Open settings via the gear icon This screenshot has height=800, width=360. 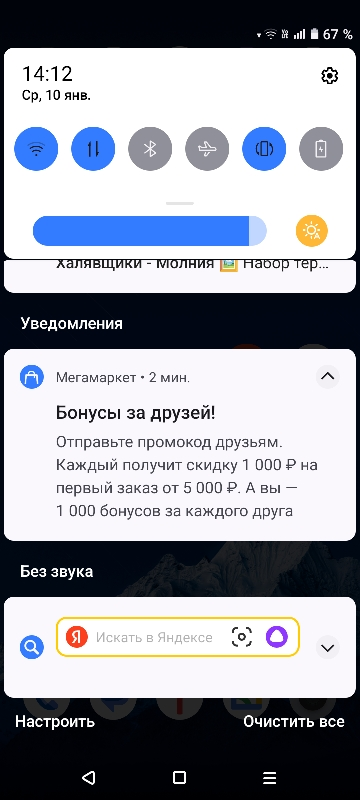[x=329, y=76]
